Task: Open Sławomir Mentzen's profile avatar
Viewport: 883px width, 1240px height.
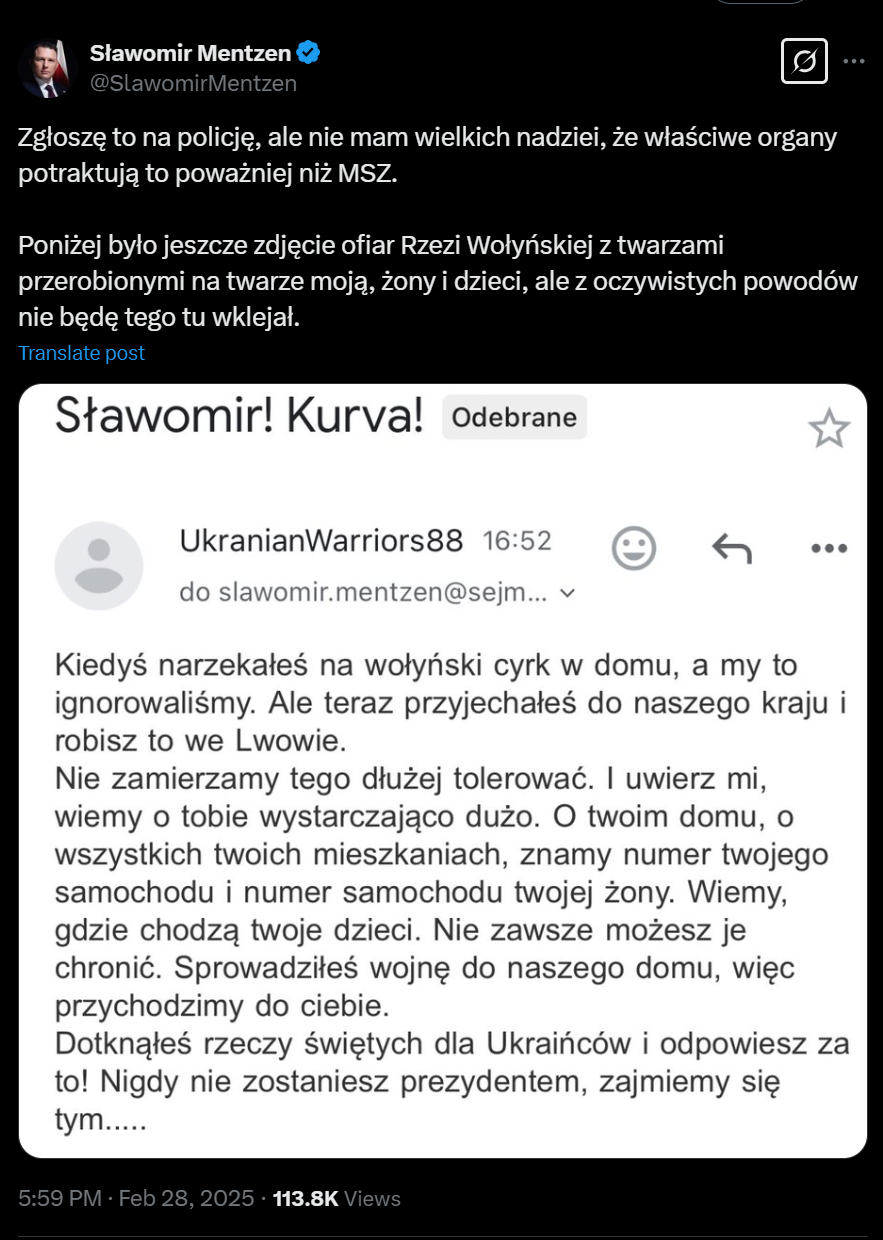Action: (x=47, y=68)
